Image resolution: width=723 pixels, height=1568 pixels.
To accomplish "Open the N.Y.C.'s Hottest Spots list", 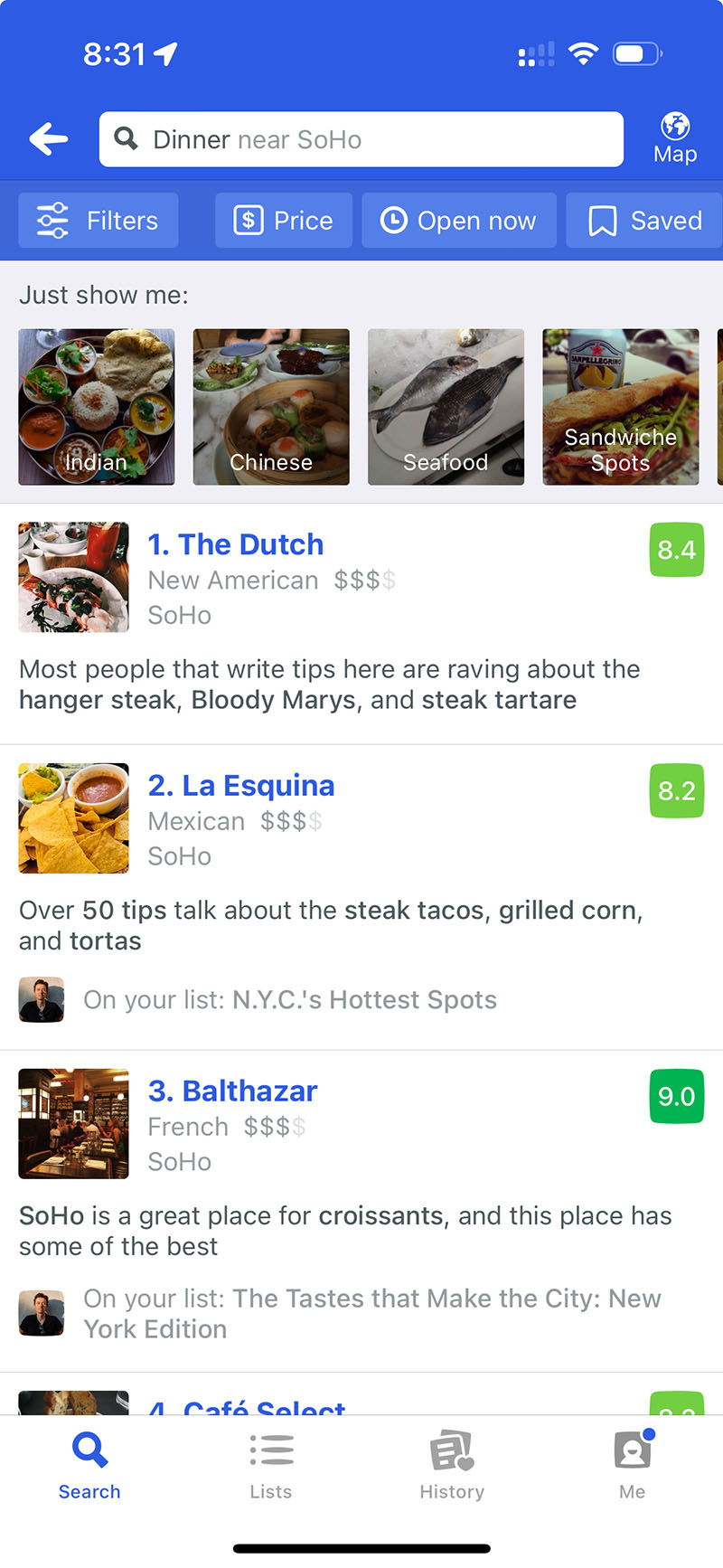I will (364, 1000).
